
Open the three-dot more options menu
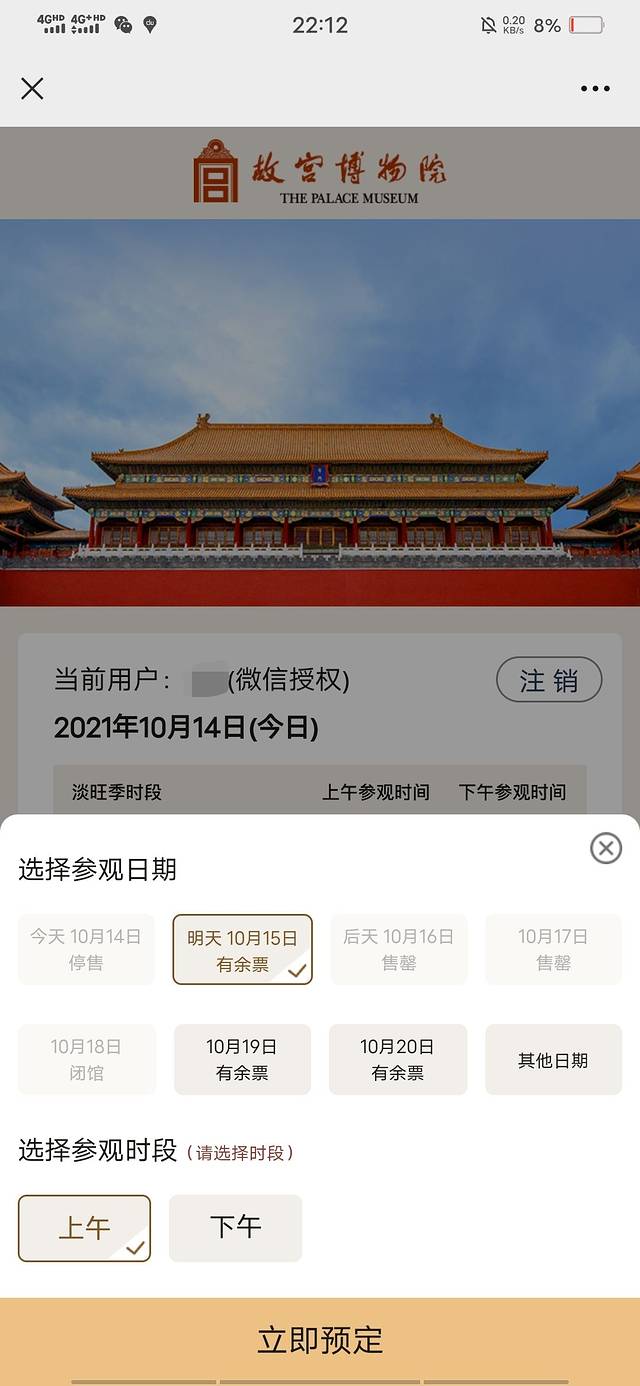pyautogui.click(x=595, y=88)
